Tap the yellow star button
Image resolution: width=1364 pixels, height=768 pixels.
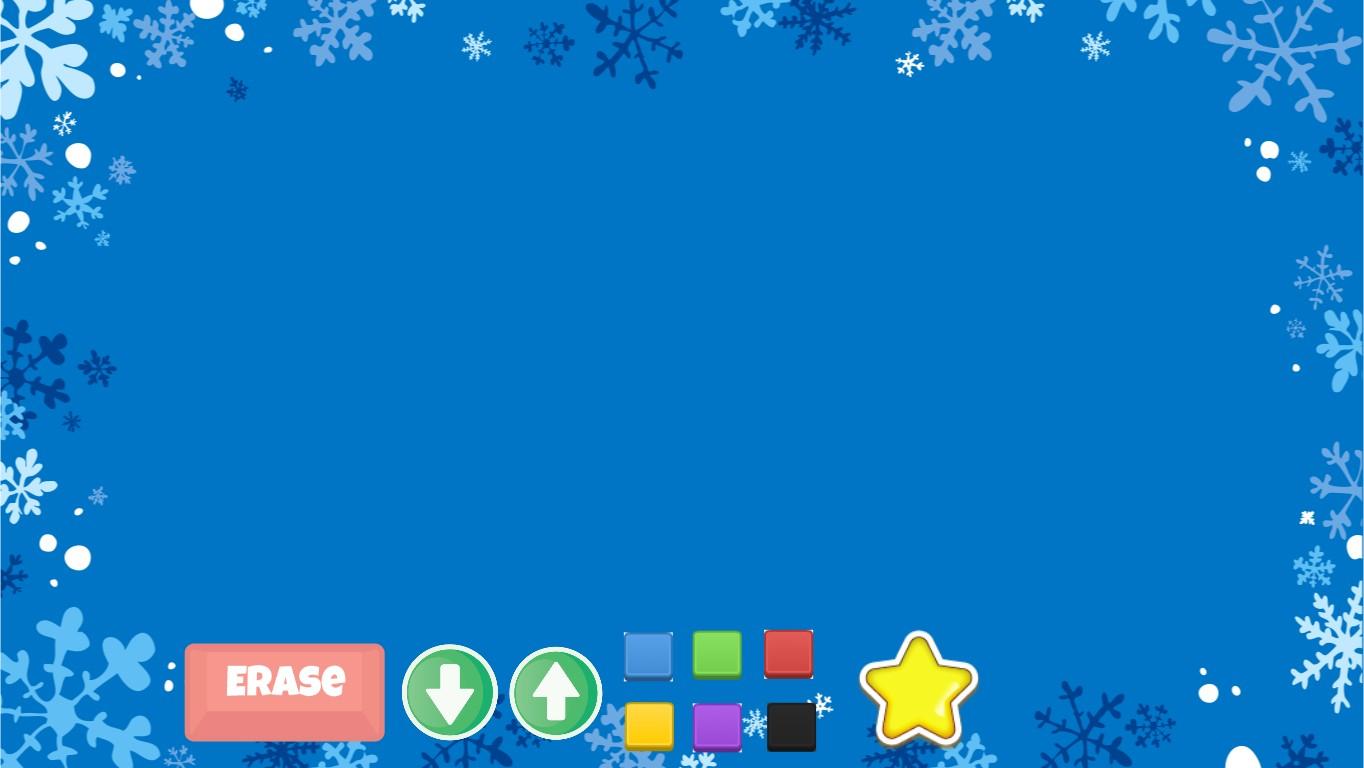click(918, 690)
